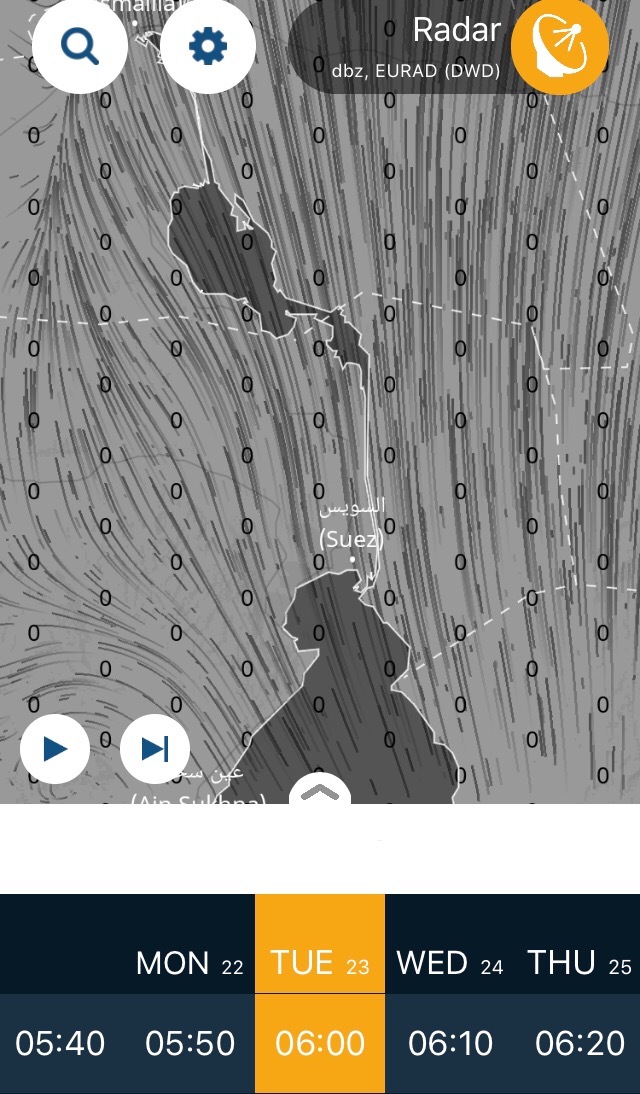Select MON 22 in the day bar

(189, 964)
